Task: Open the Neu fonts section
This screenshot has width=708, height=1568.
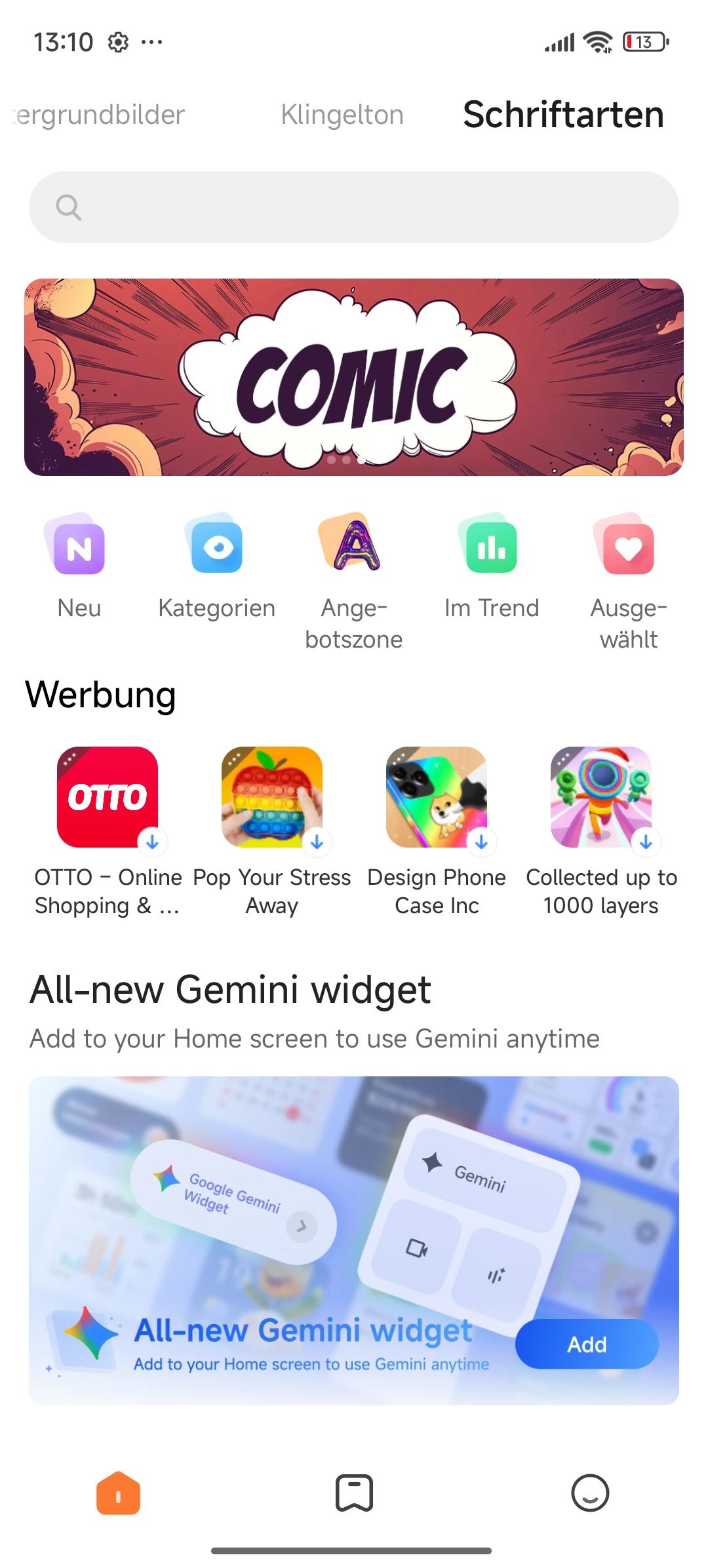Action: pyautogui.click(x=79, y=565)
